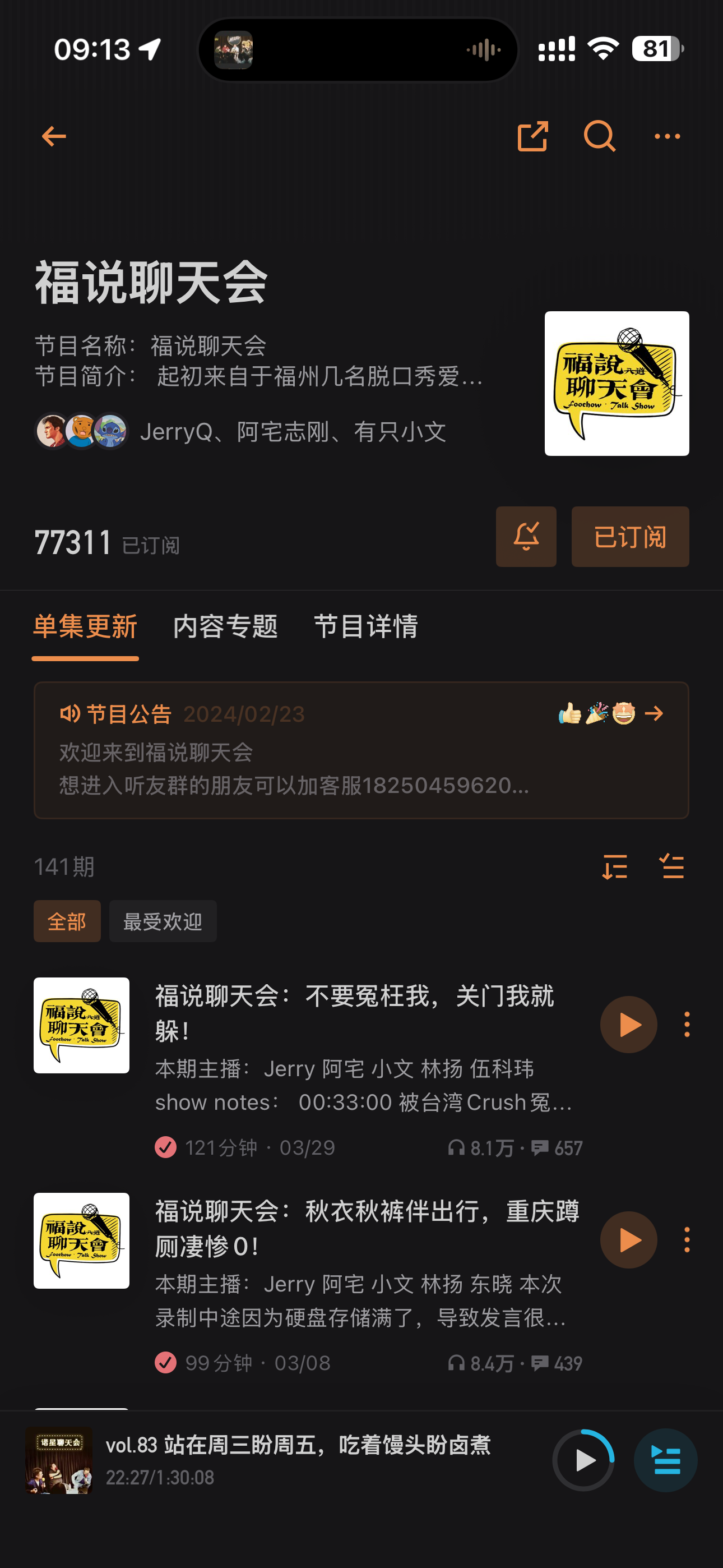
Task: Open more options for 不要冤枉我 episode
Action: coord(687,1025)
